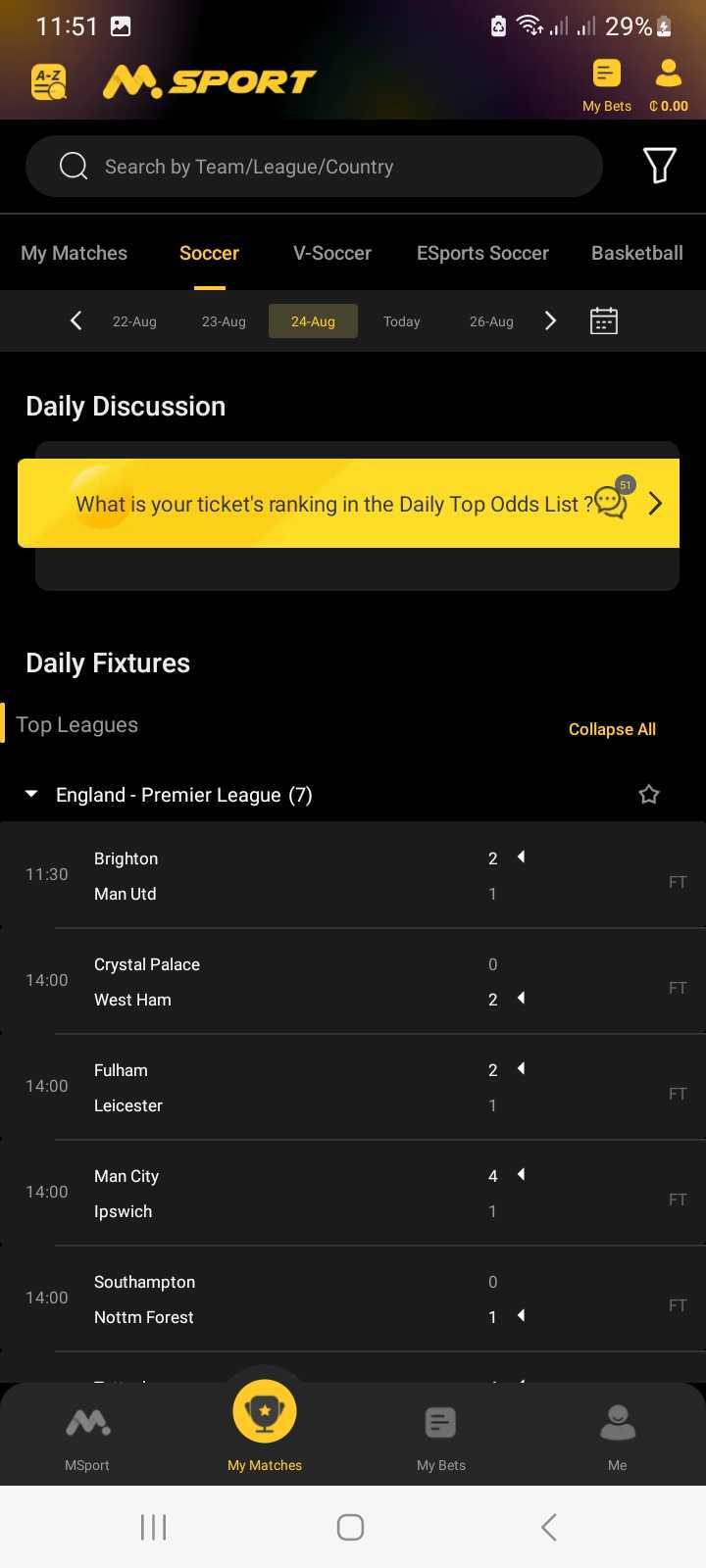Collapse All leagues
Screen dimensions: 706x1568
click(612, 729)
